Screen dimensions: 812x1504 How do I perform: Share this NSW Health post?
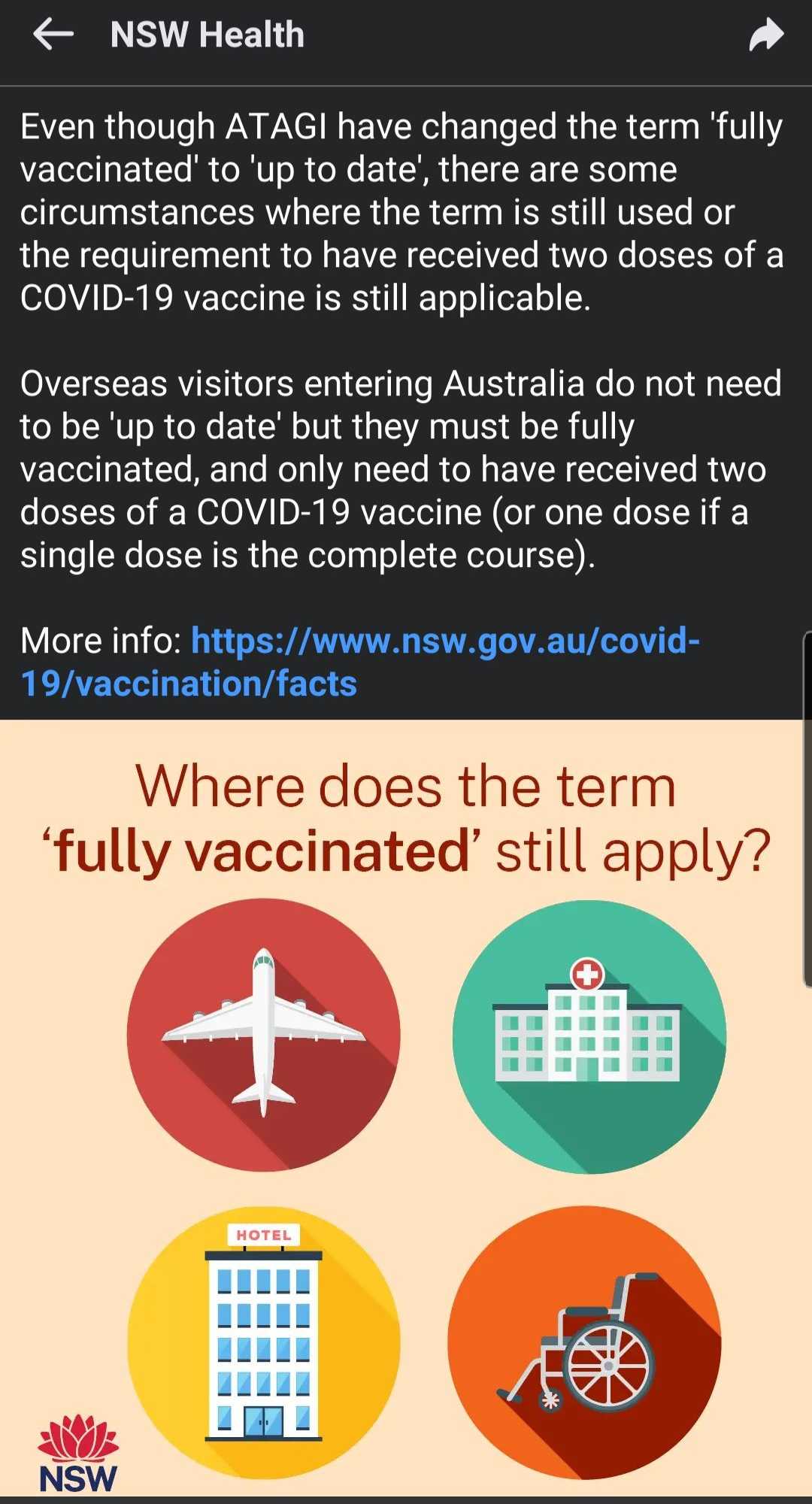pos(766,35)
